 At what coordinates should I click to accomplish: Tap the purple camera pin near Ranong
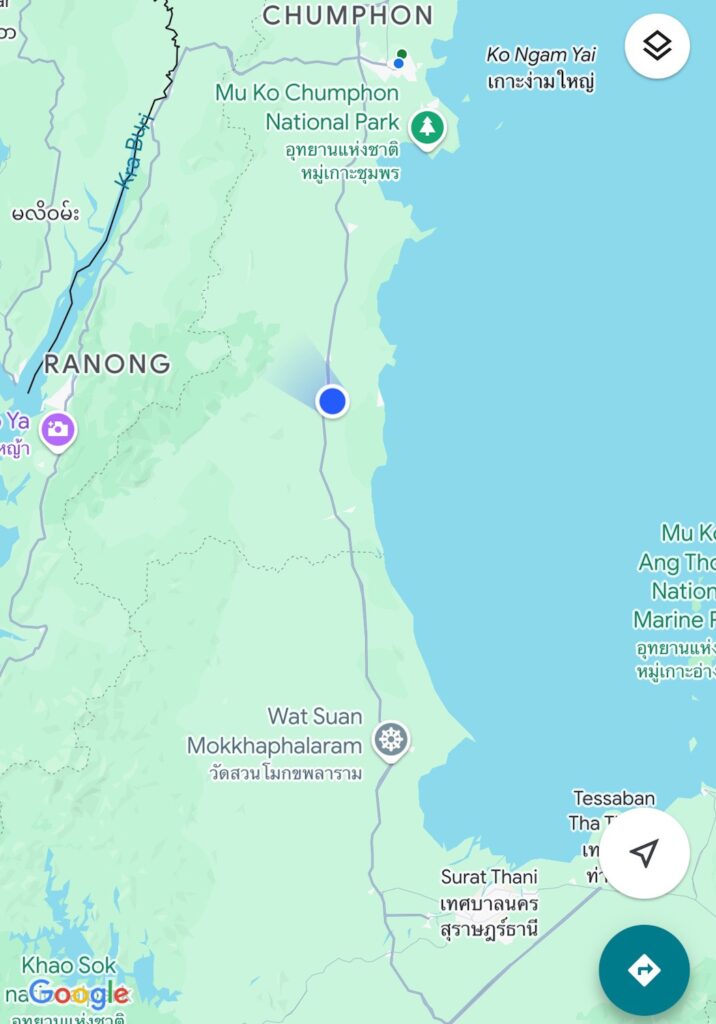click(x=58, y=431)
